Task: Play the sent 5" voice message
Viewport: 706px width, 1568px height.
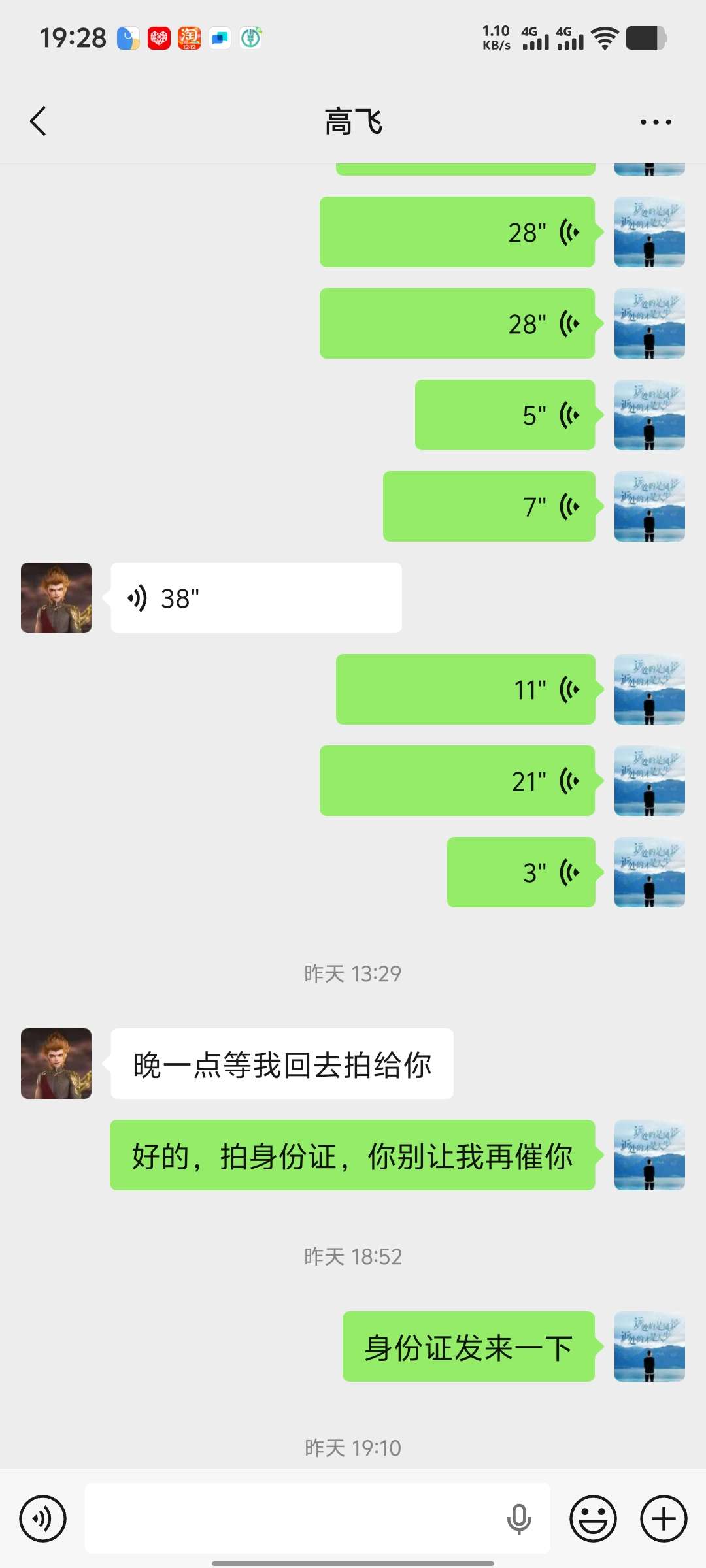Action: point(505,415)
